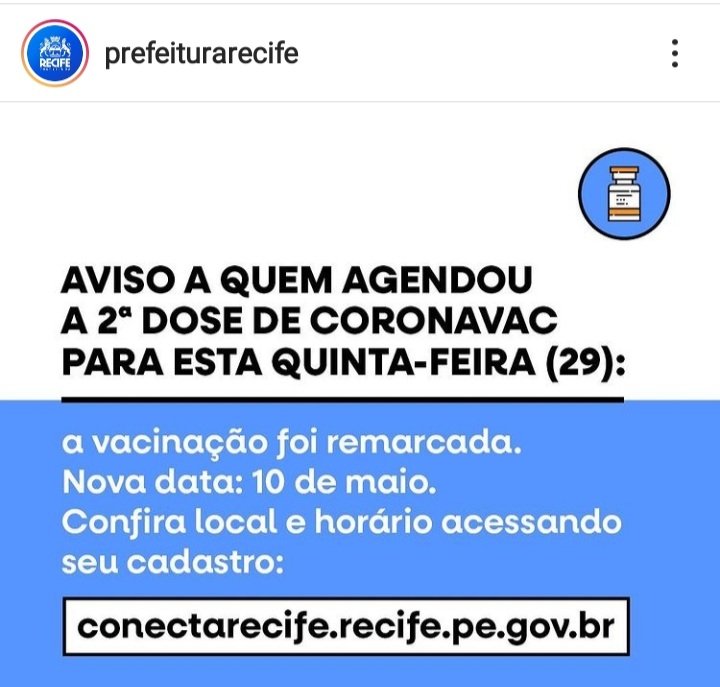Open the Coronavac notice post image

(x=360, y=400)
